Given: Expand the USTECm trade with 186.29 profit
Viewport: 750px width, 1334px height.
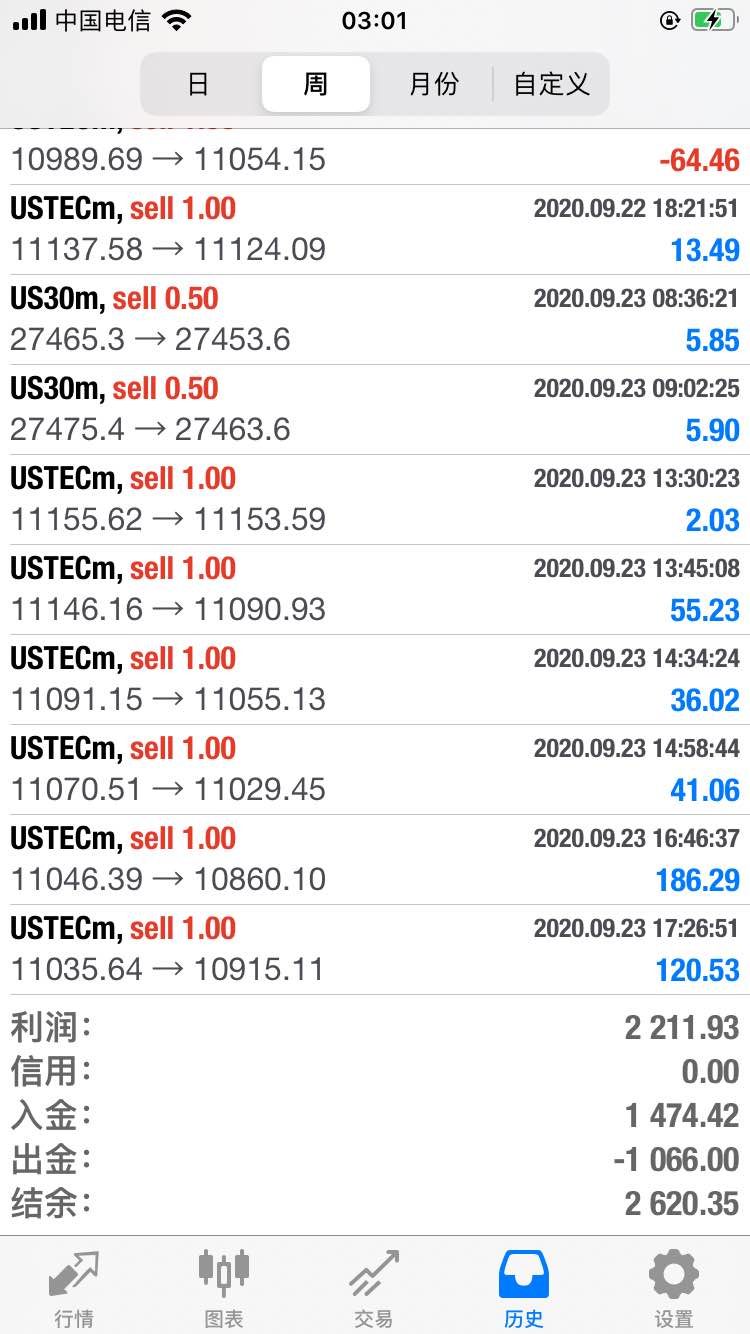Looking at the screenshot, I should (x=375, y=860).
